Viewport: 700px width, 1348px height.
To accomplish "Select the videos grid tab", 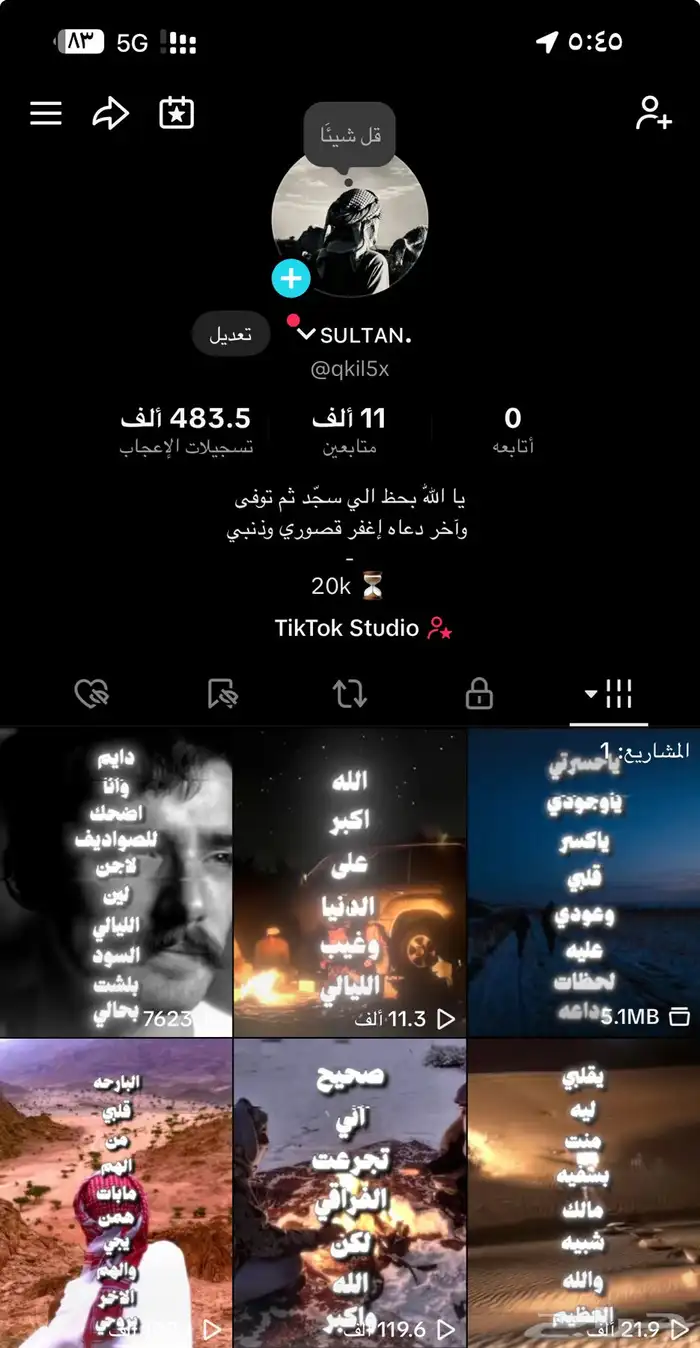I will click(609, 693).
